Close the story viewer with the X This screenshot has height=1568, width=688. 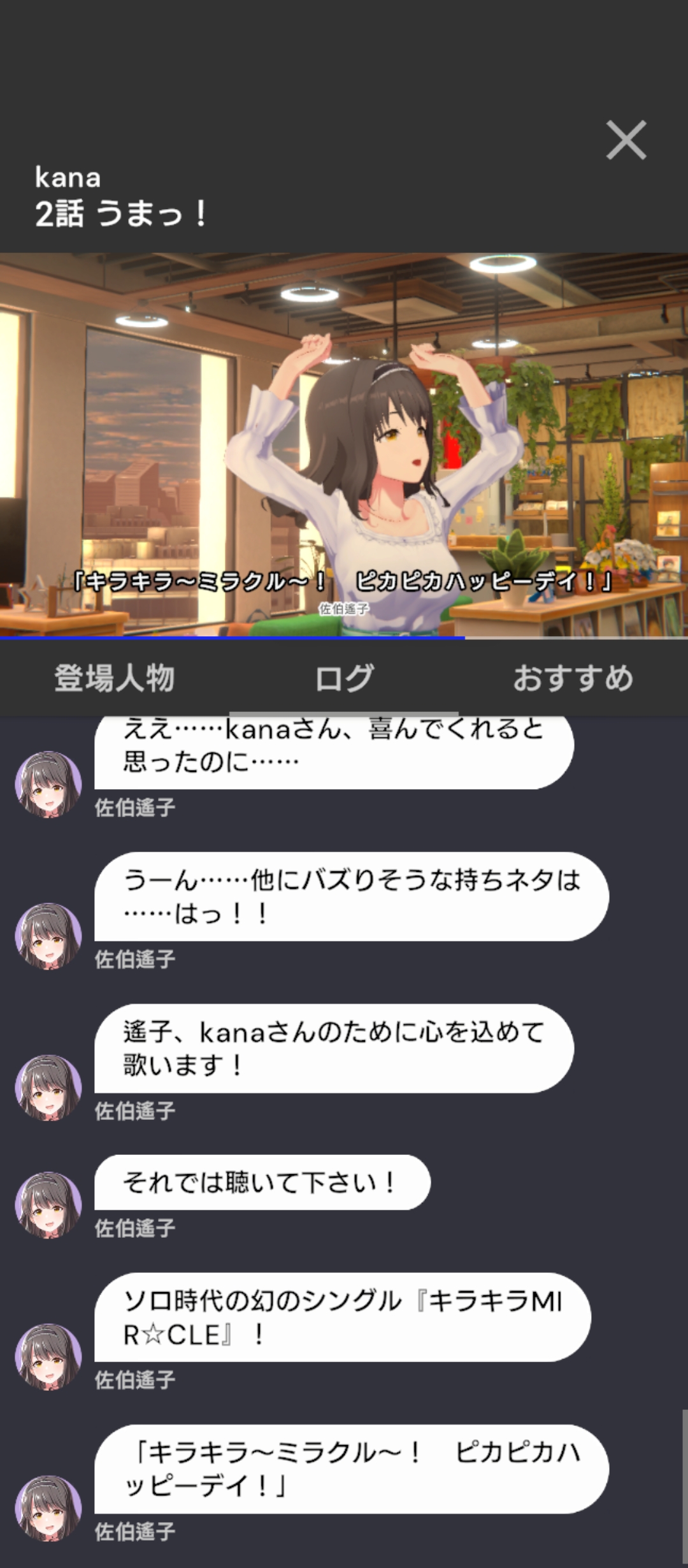626,140
